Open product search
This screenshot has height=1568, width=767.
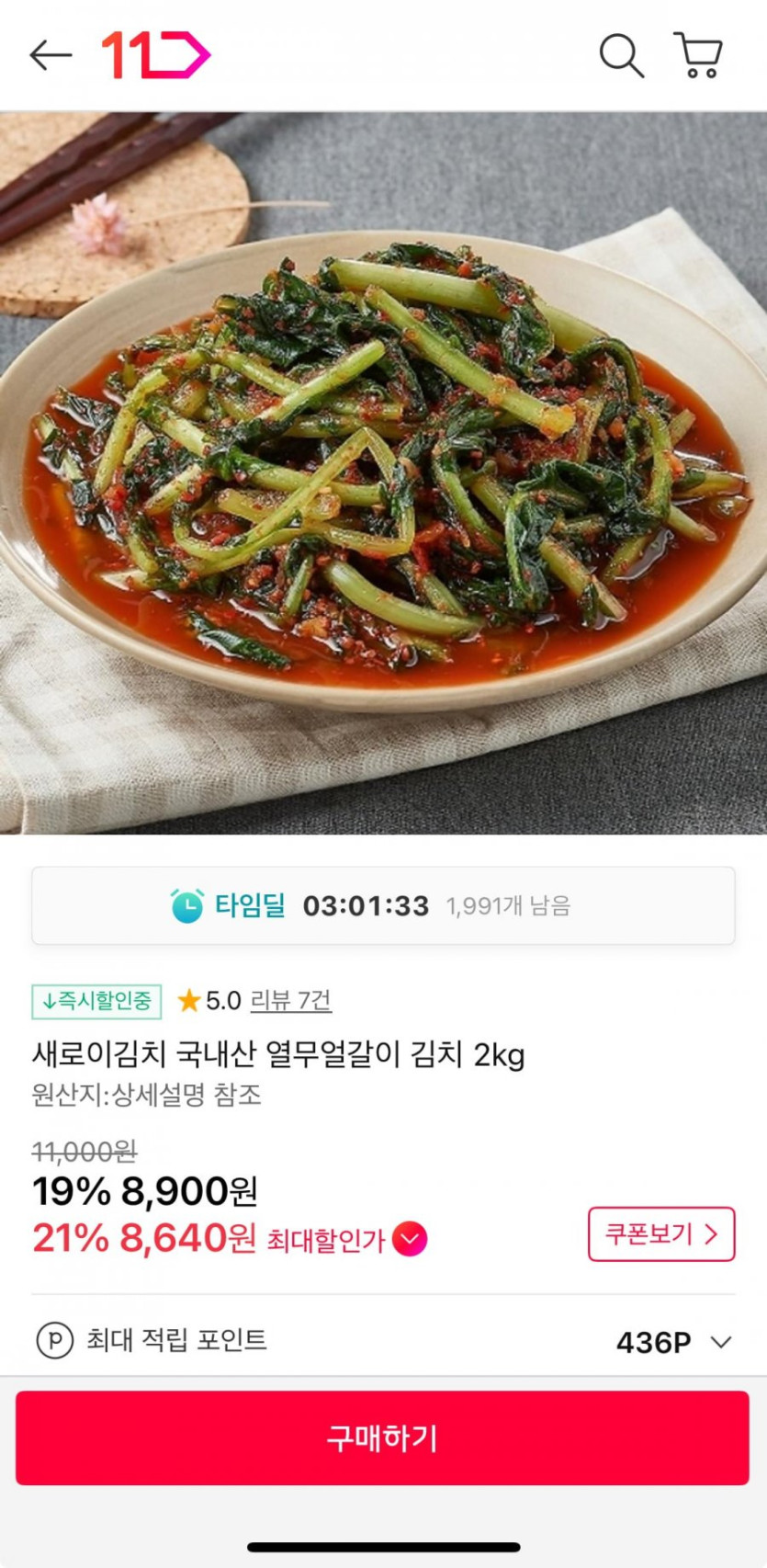[621, 56]
